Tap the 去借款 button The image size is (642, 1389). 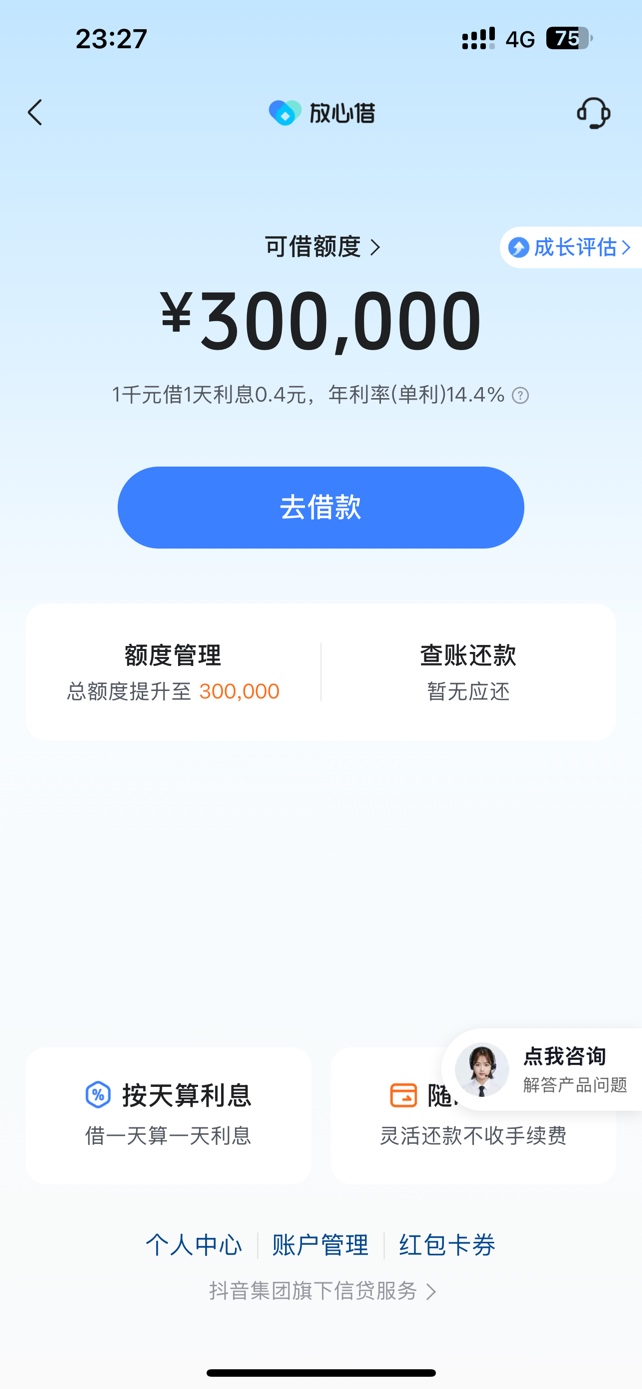(x=321, y=507)
